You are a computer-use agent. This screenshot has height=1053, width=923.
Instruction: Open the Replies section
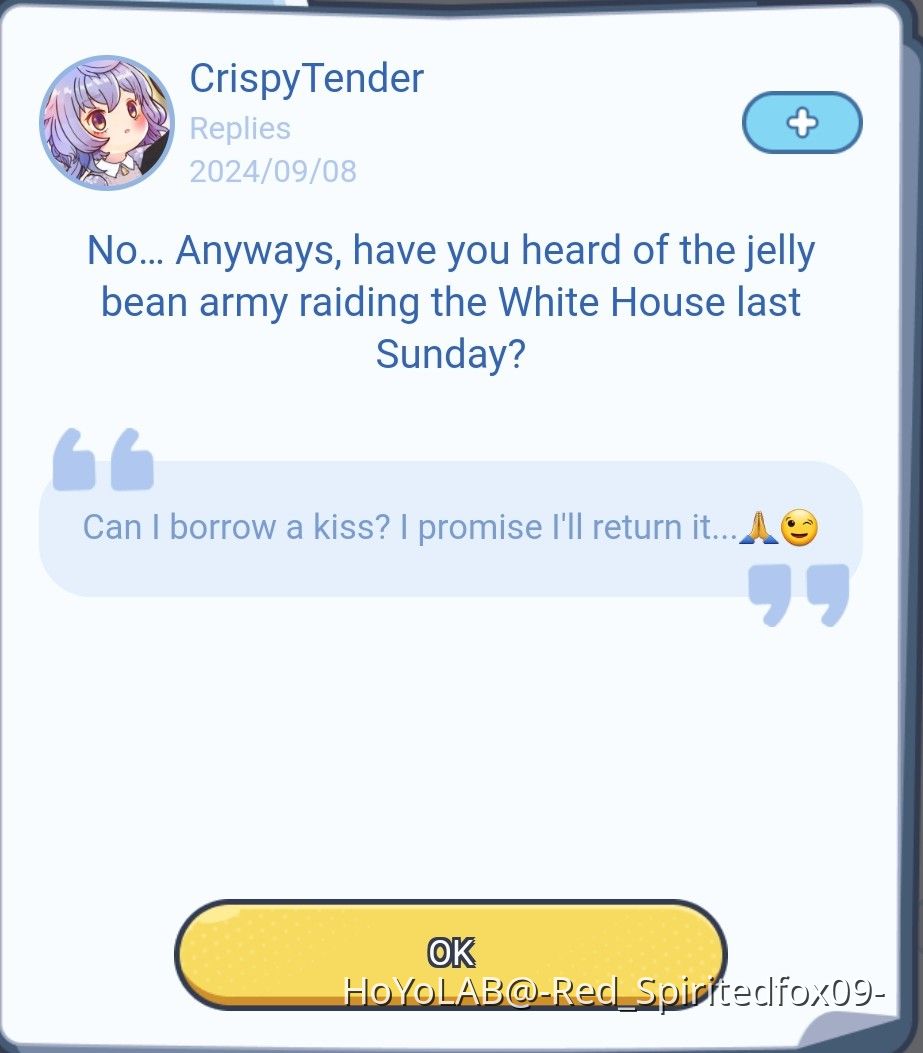[x=240, y=128]
